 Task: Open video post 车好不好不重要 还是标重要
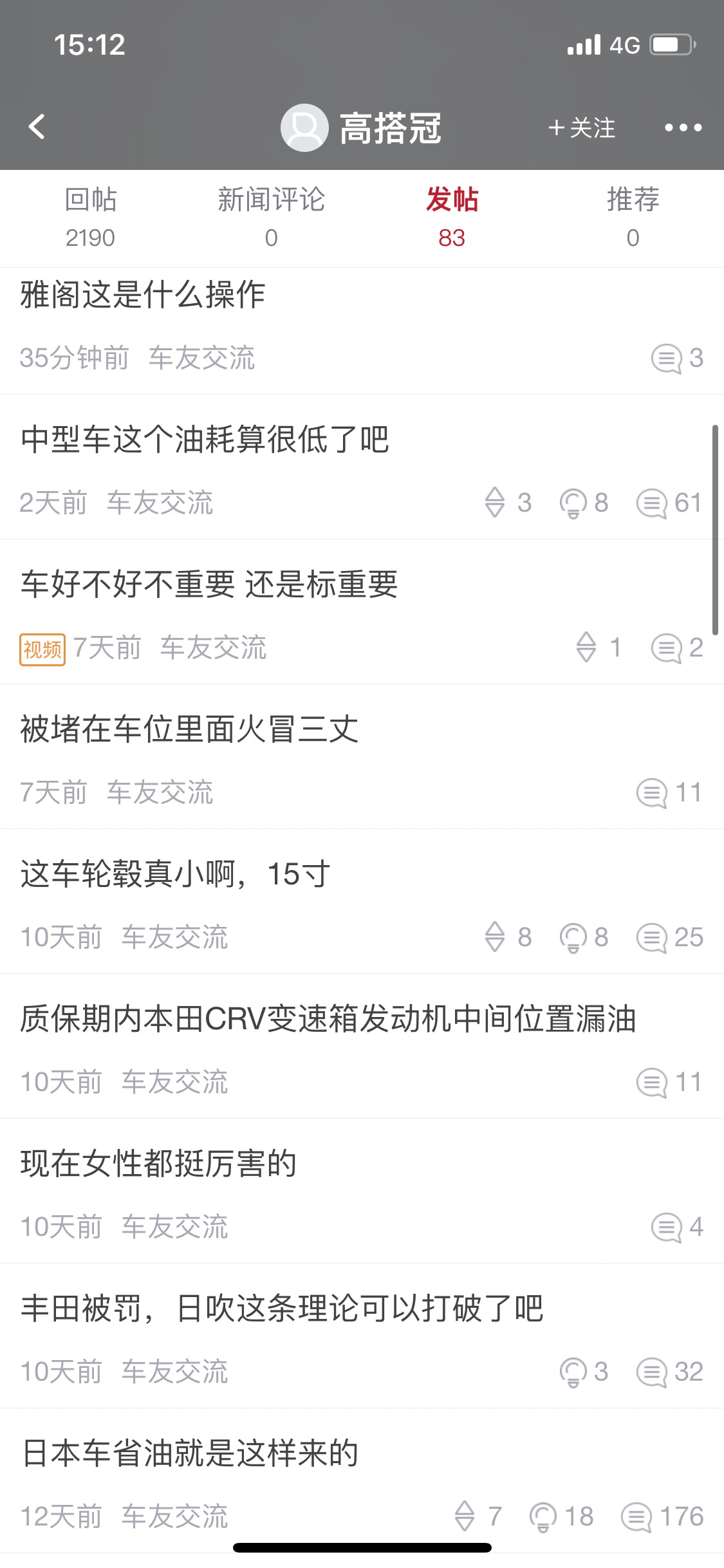tap(362, 612)
